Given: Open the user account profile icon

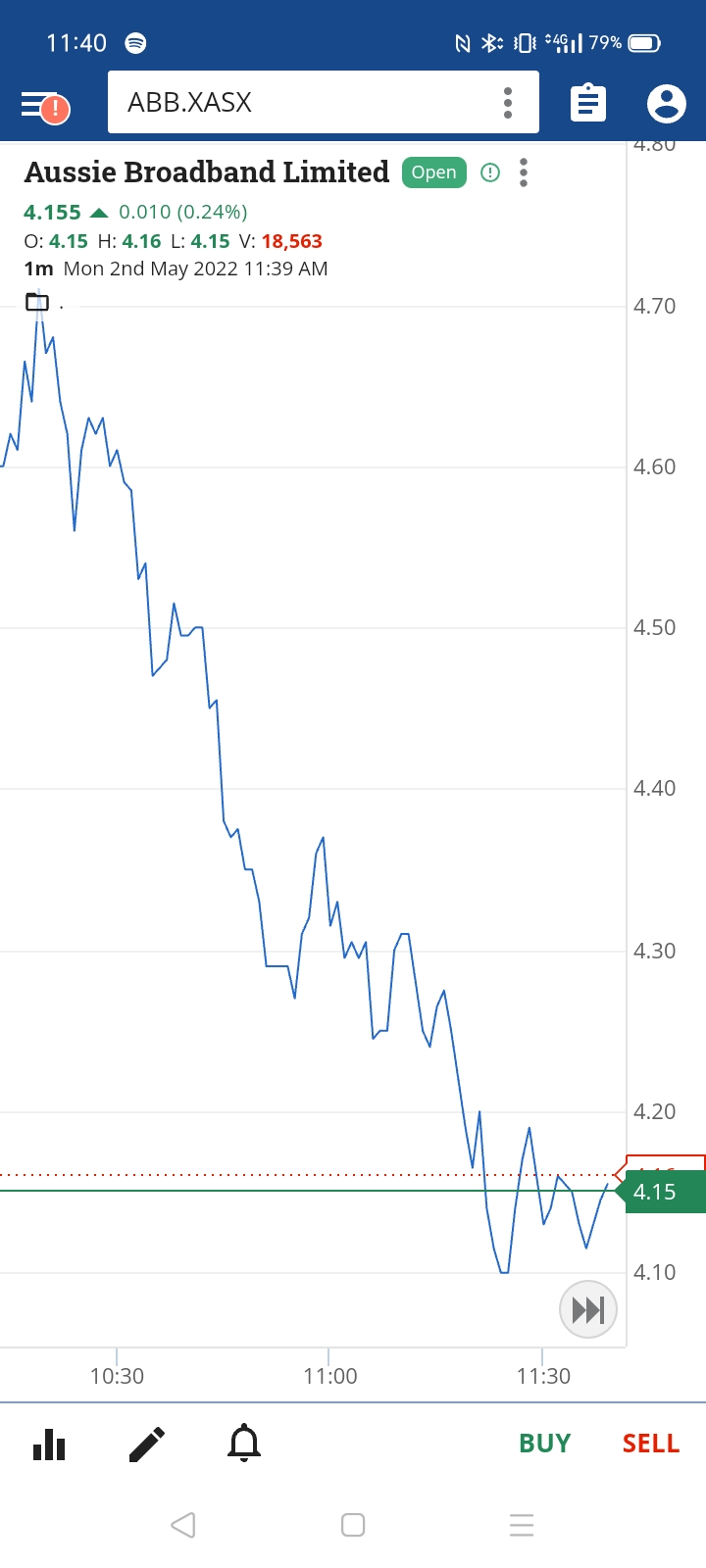Looking at the screenshot, I should click(x=667, y=103).
